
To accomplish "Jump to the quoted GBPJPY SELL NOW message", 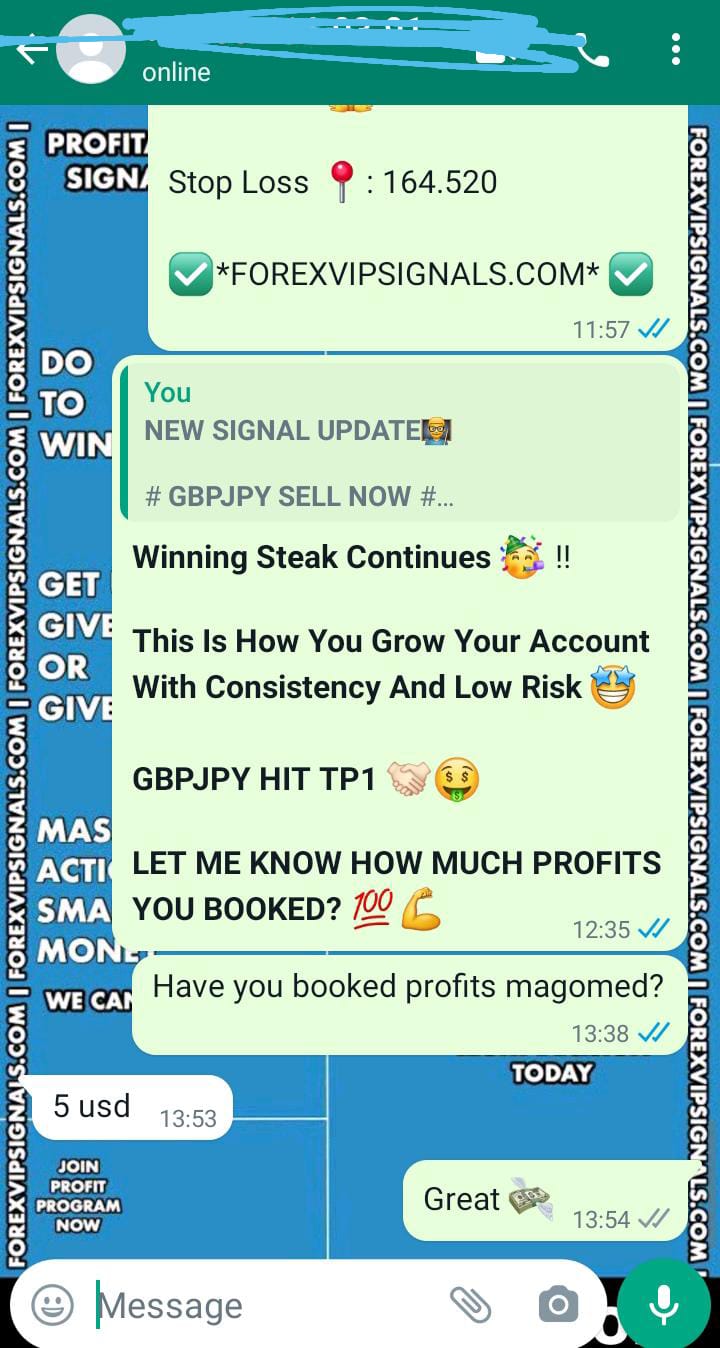I will click(400, 442).
